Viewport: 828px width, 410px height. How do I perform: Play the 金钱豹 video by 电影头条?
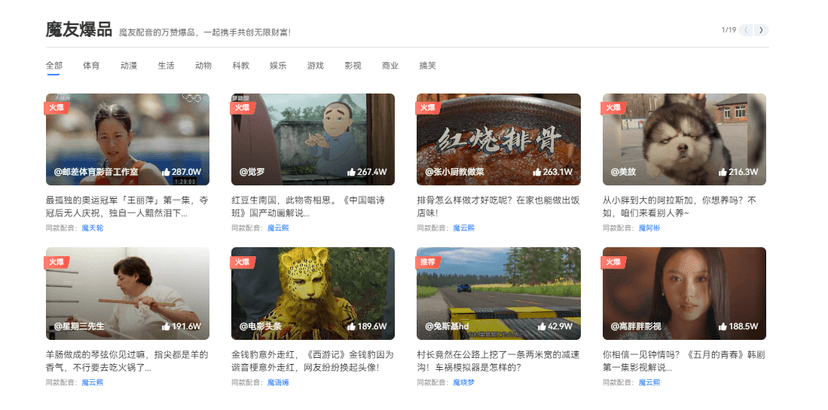(x=313, y=293)
